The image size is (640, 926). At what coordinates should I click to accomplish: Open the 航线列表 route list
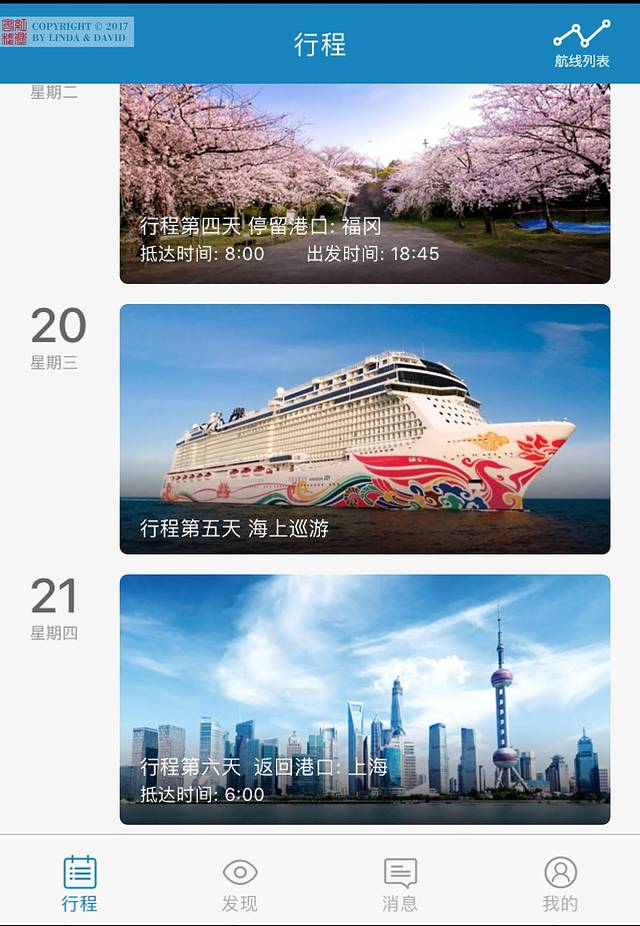click(581, 44)
